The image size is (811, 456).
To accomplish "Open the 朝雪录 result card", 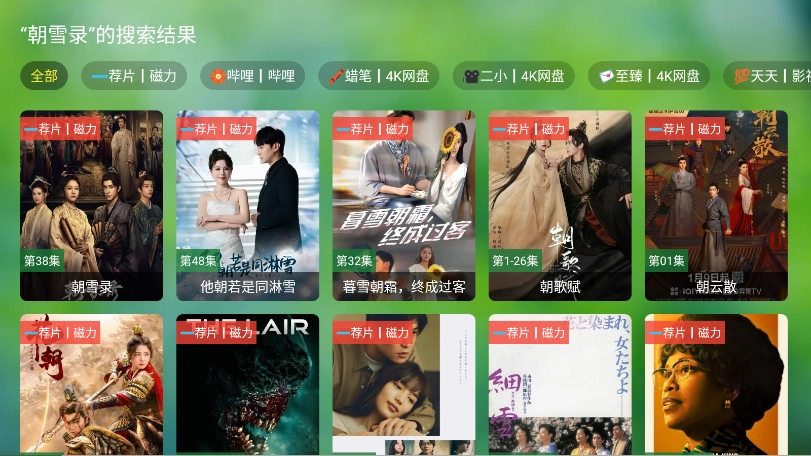I will pyautogui.click(x=91, y=205).
